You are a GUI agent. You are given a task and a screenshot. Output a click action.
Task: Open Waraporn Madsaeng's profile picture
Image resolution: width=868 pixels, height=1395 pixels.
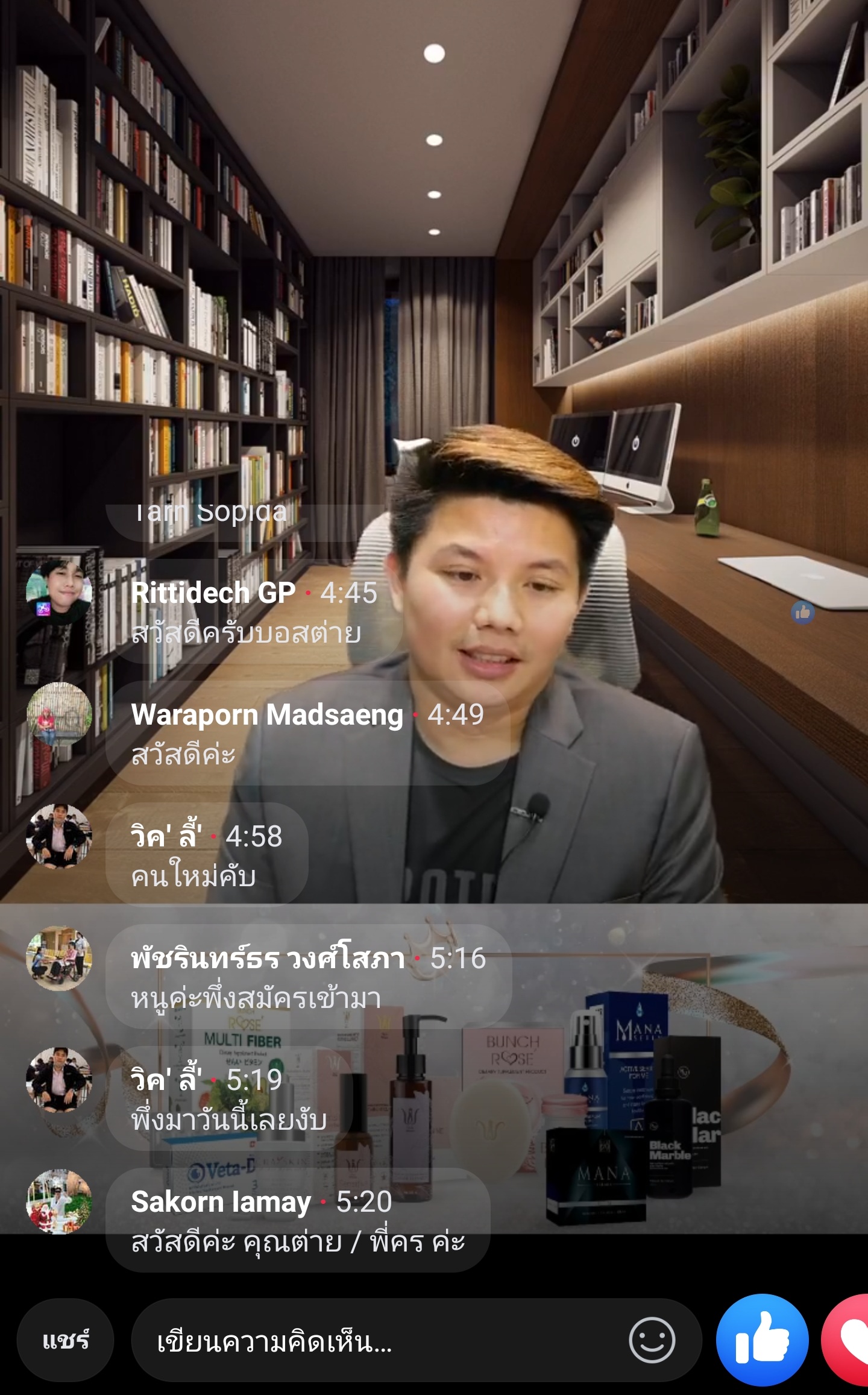coord(58,715)
